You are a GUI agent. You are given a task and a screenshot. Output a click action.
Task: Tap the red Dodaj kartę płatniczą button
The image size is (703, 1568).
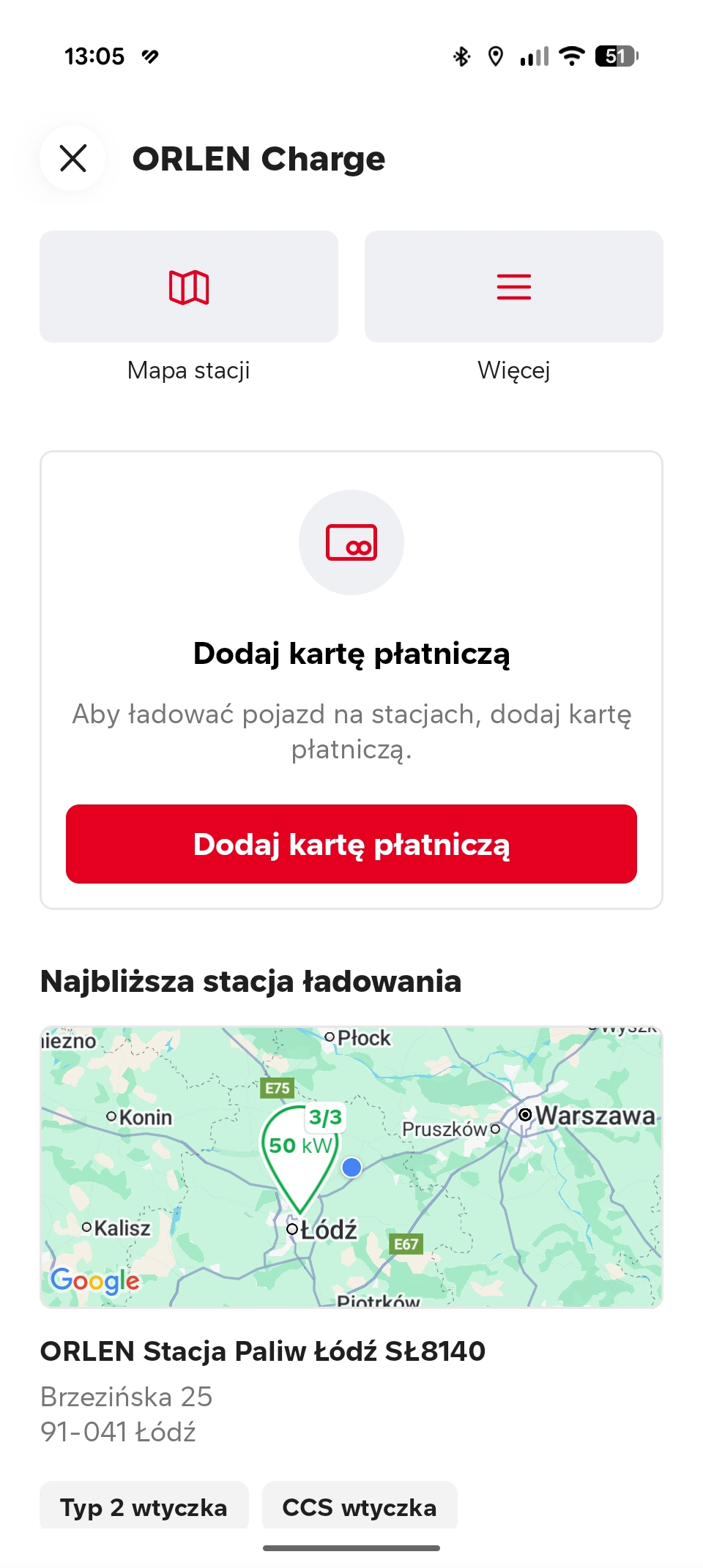pyautogui.click(x=351, y=844)
